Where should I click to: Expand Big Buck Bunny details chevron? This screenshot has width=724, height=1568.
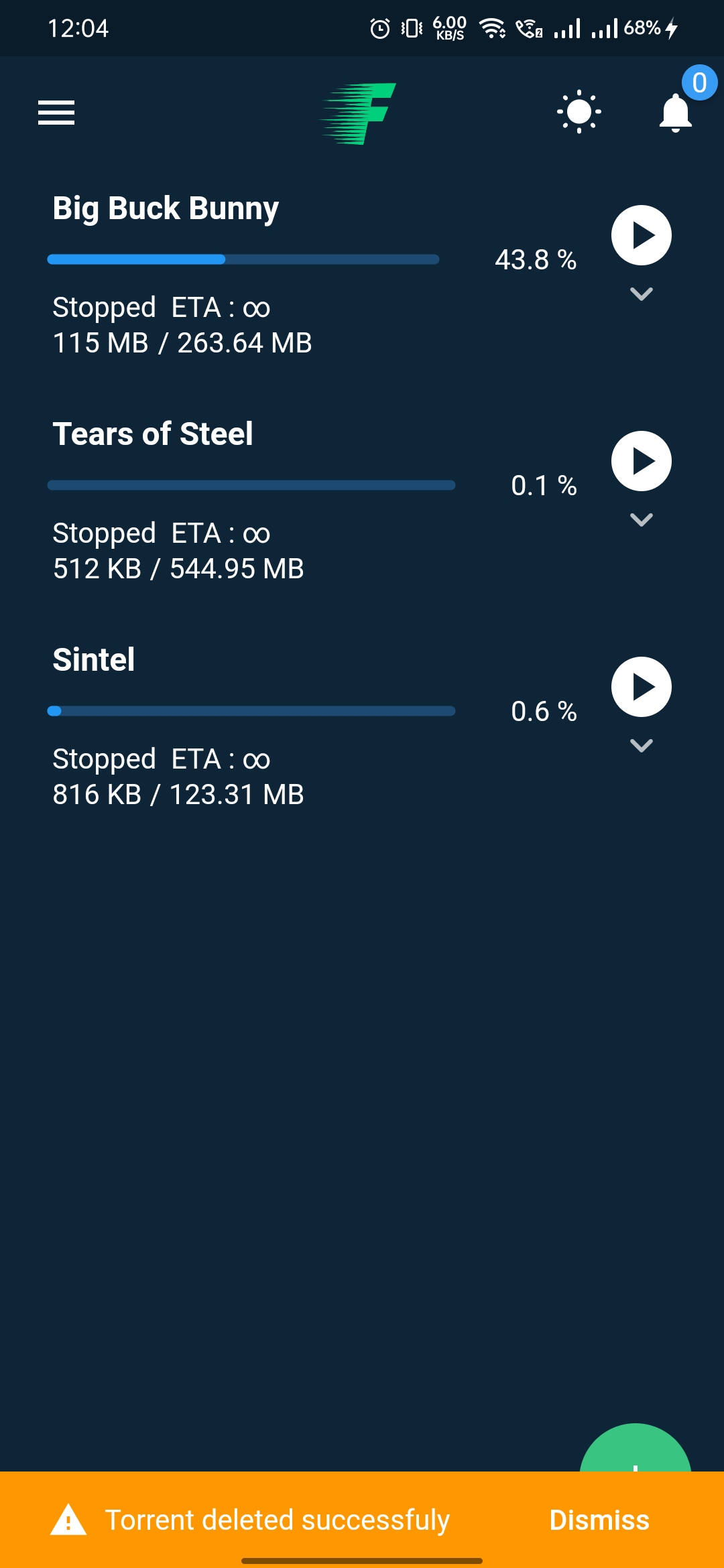click(641, 294)
